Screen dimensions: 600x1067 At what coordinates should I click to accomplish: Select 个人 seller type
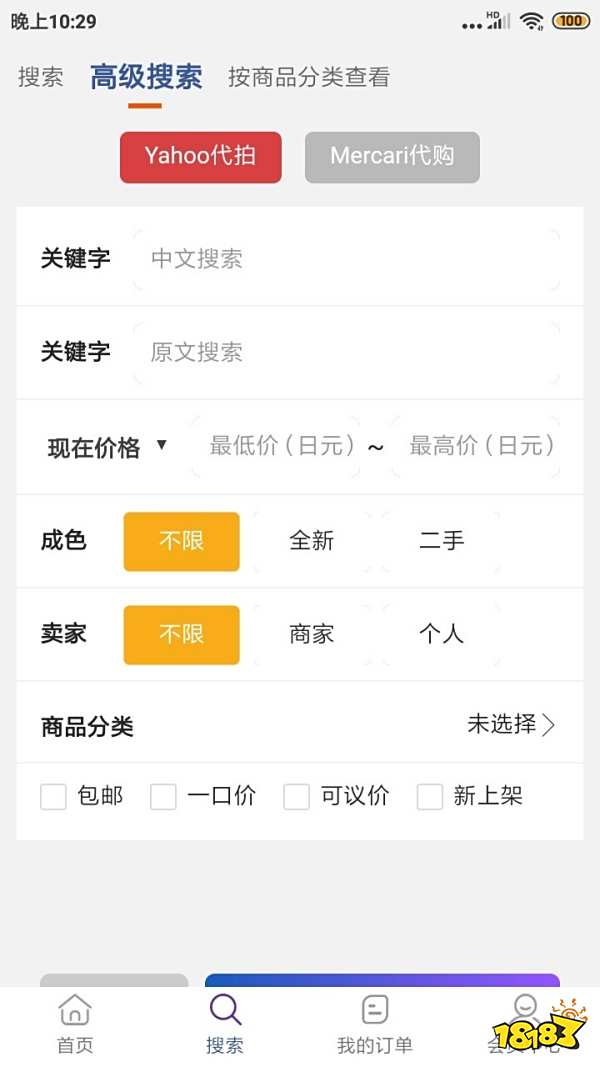pos(441,634)
